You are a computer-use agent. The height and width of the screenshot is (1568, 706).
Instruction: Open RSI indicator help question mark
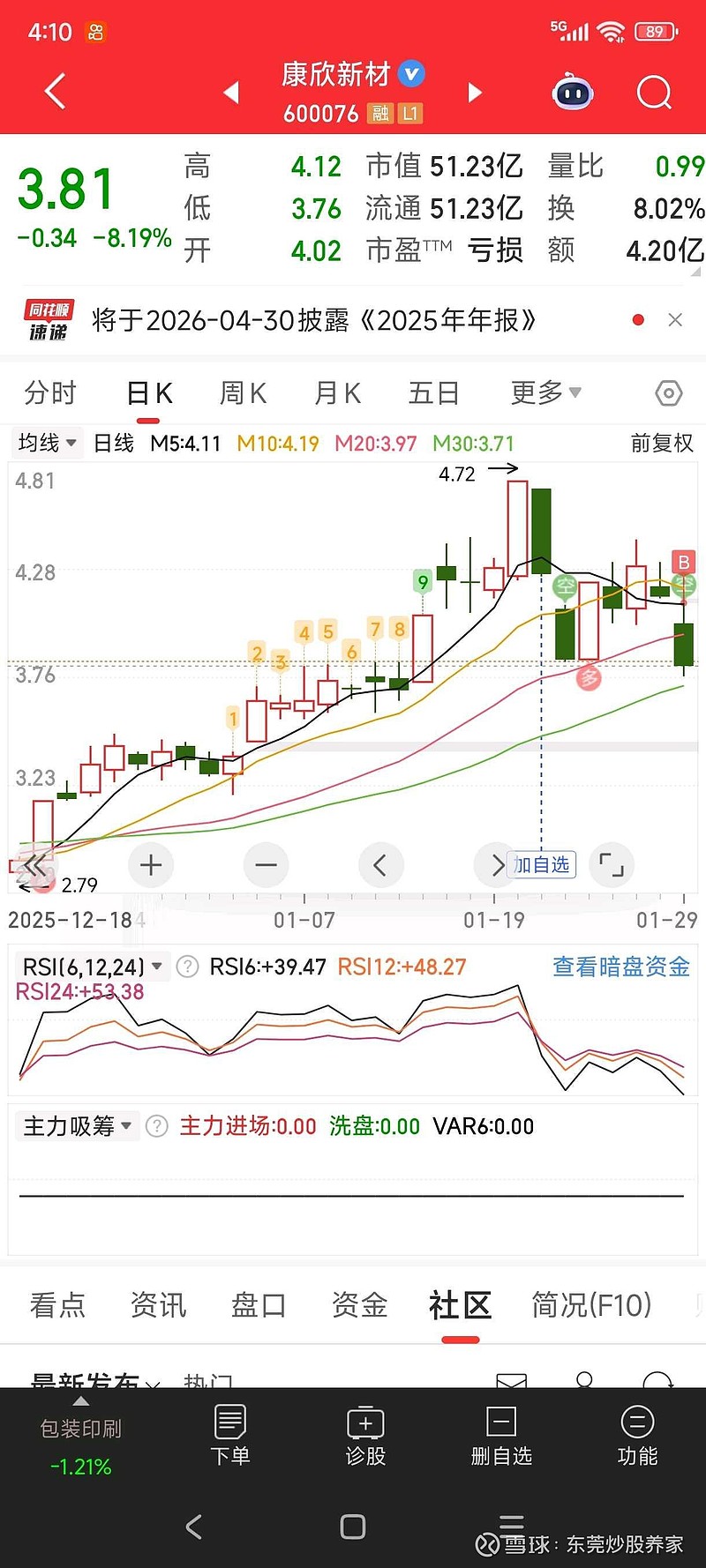click(186, 967)
